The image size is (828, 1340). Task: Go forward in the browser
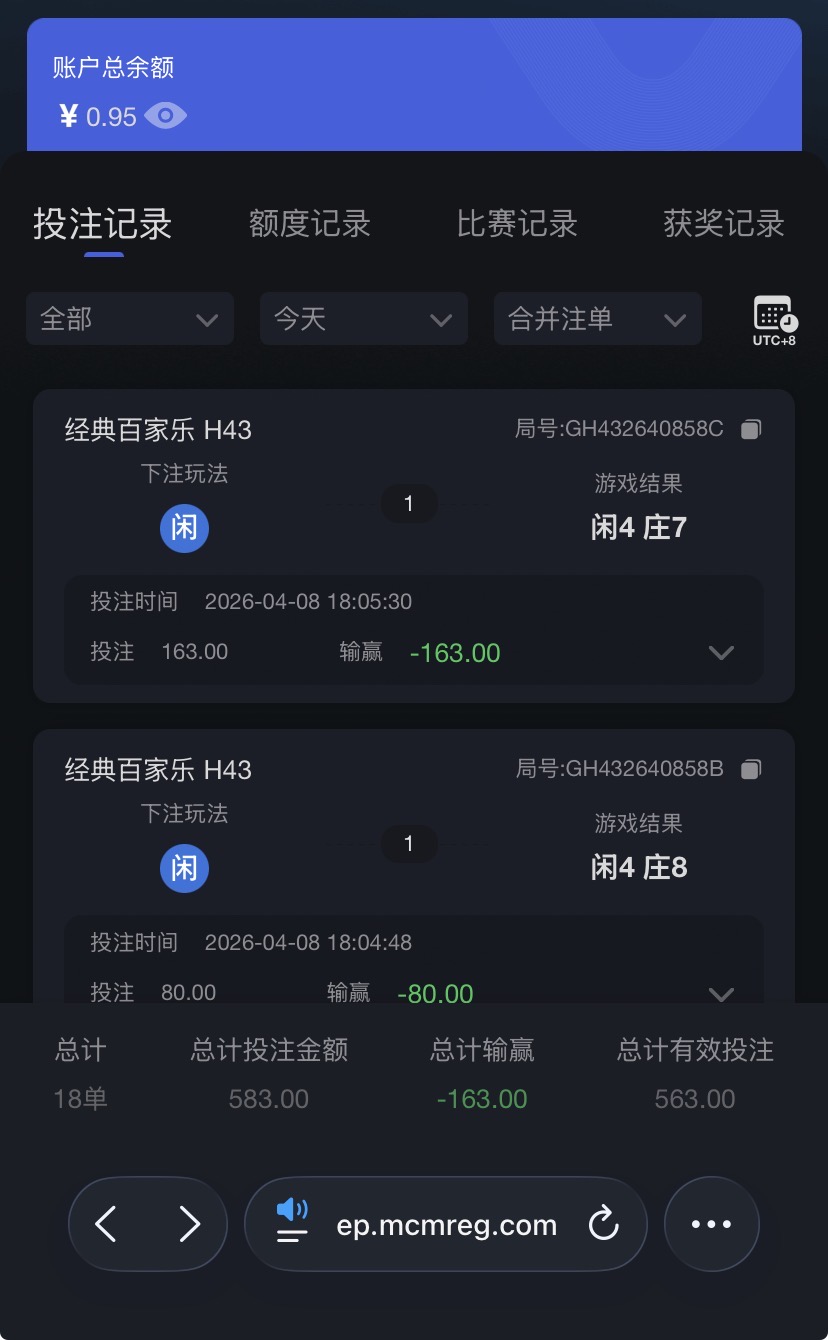189,1224
